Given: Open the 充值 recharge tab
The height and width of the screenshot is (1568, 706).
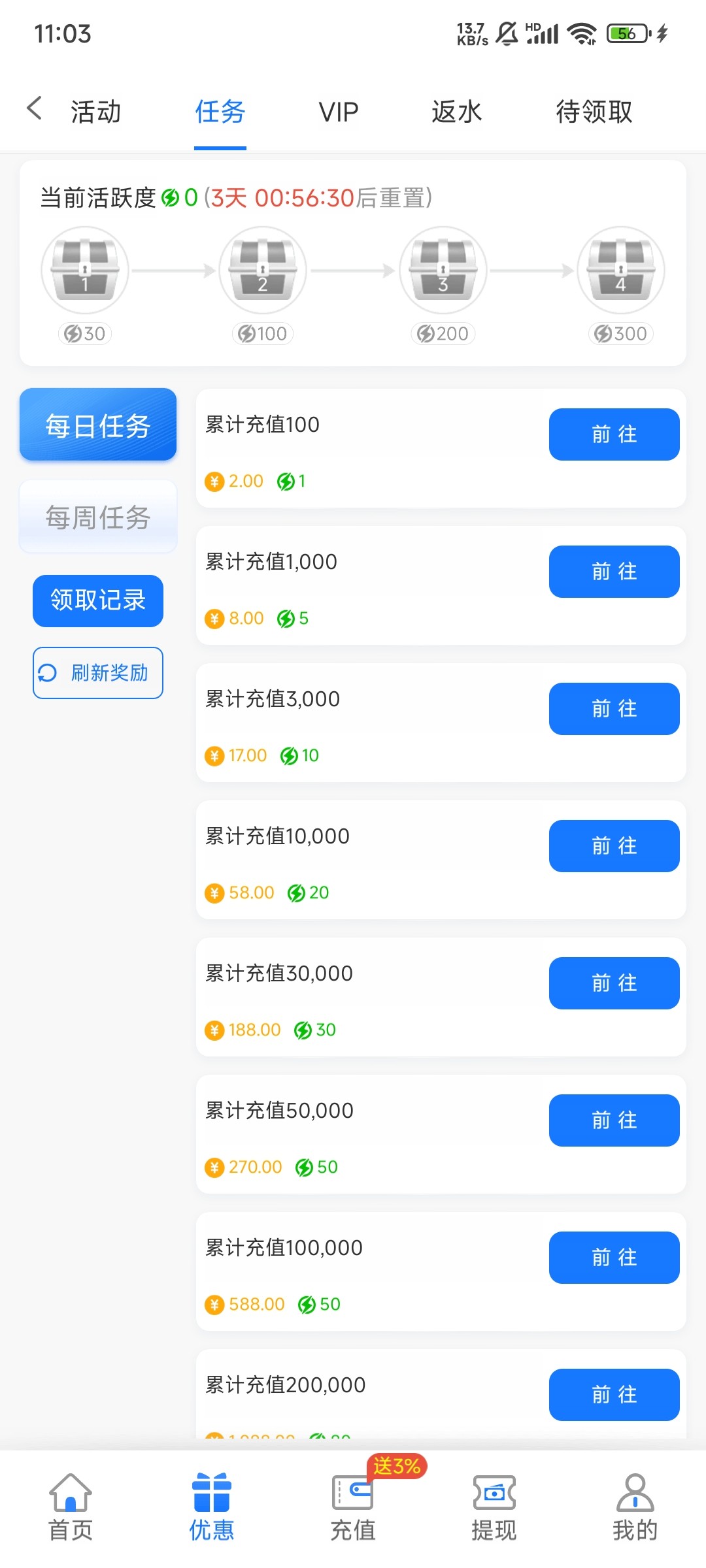Looking at the screenshot, I should coord(353,1507).
